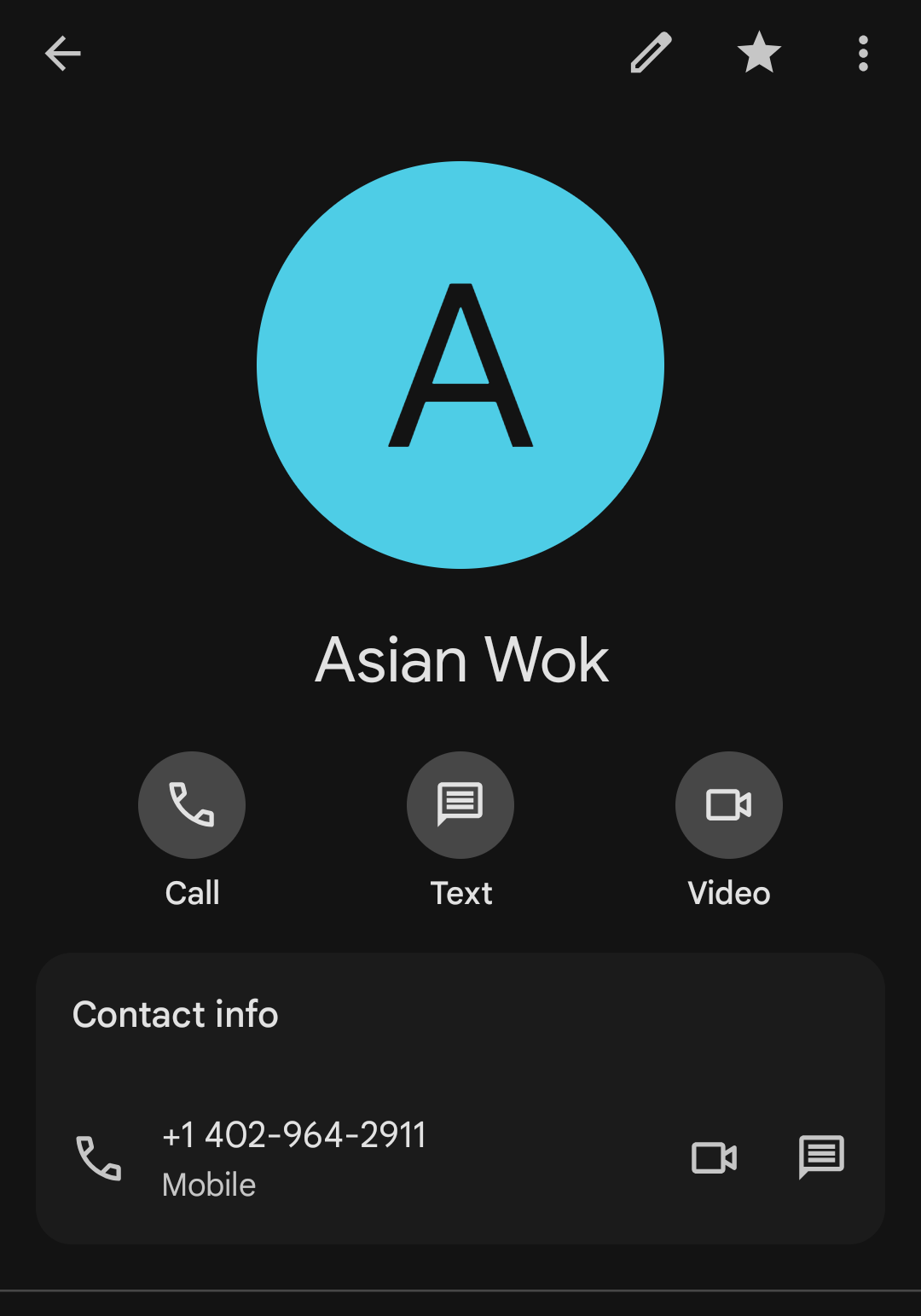
Task: Edit the Asian Wok contact
Action: (651, 54)
